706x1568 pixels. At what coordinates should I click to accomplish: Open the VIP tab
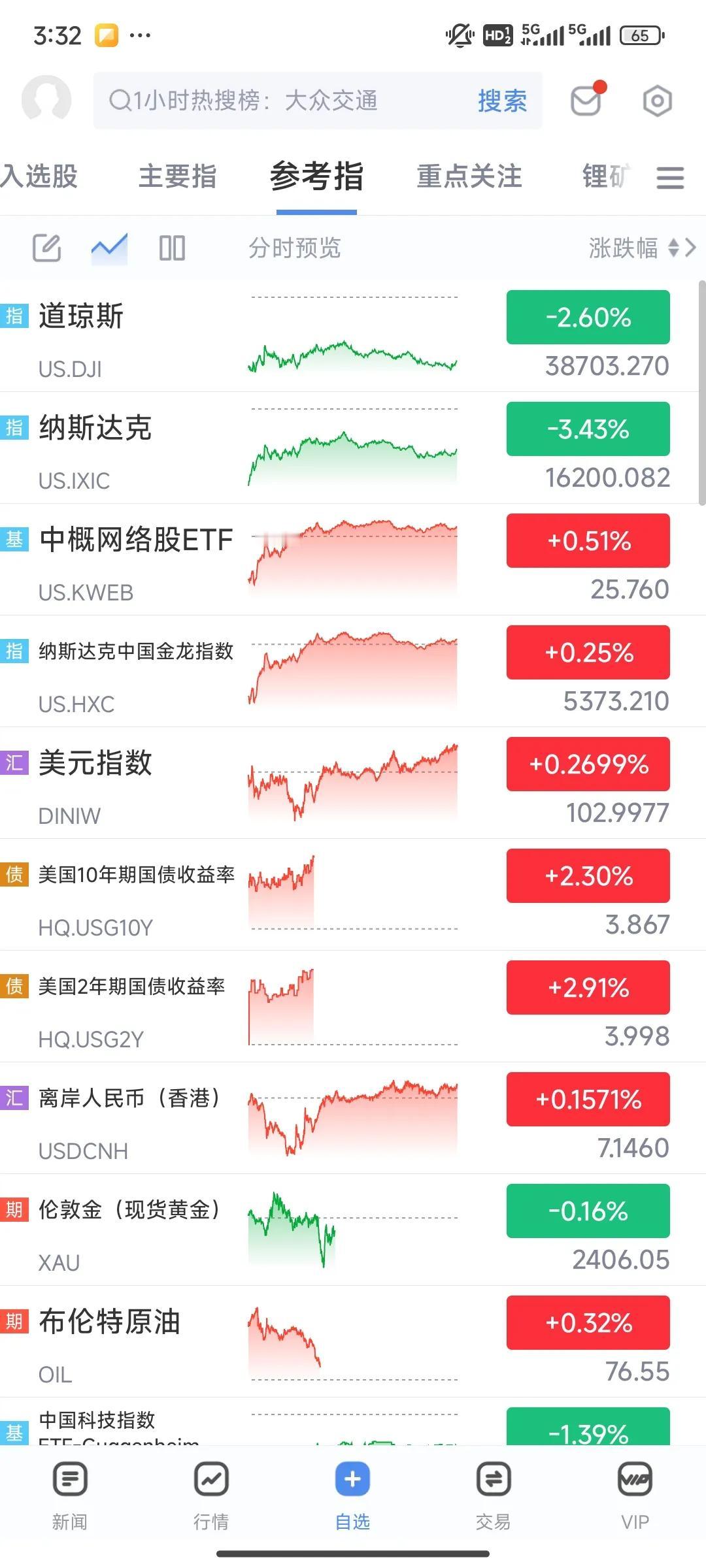tap(635, 1495)
